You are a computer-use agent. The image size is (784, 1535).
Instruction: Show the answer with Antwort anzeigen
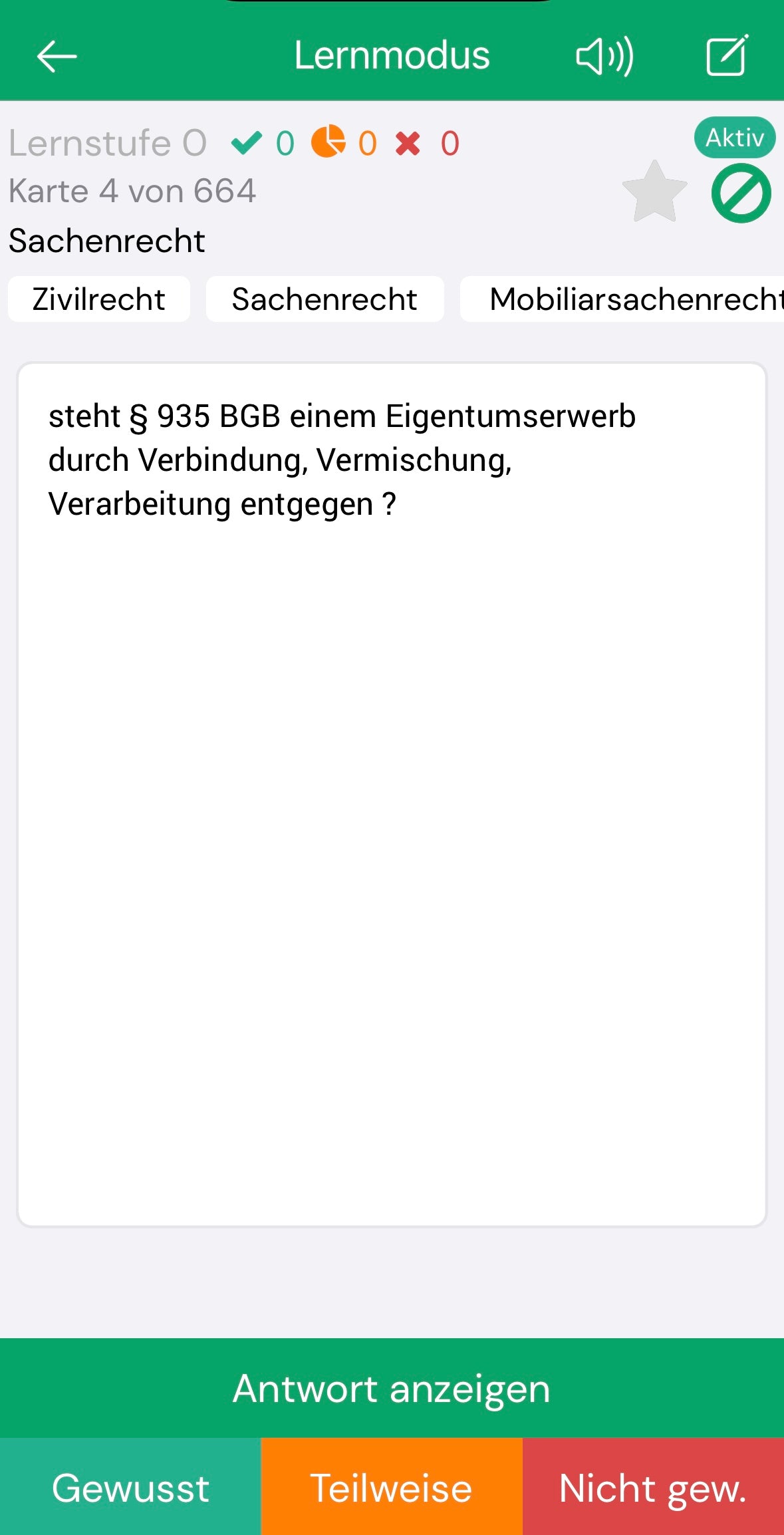click(392, 1388)
